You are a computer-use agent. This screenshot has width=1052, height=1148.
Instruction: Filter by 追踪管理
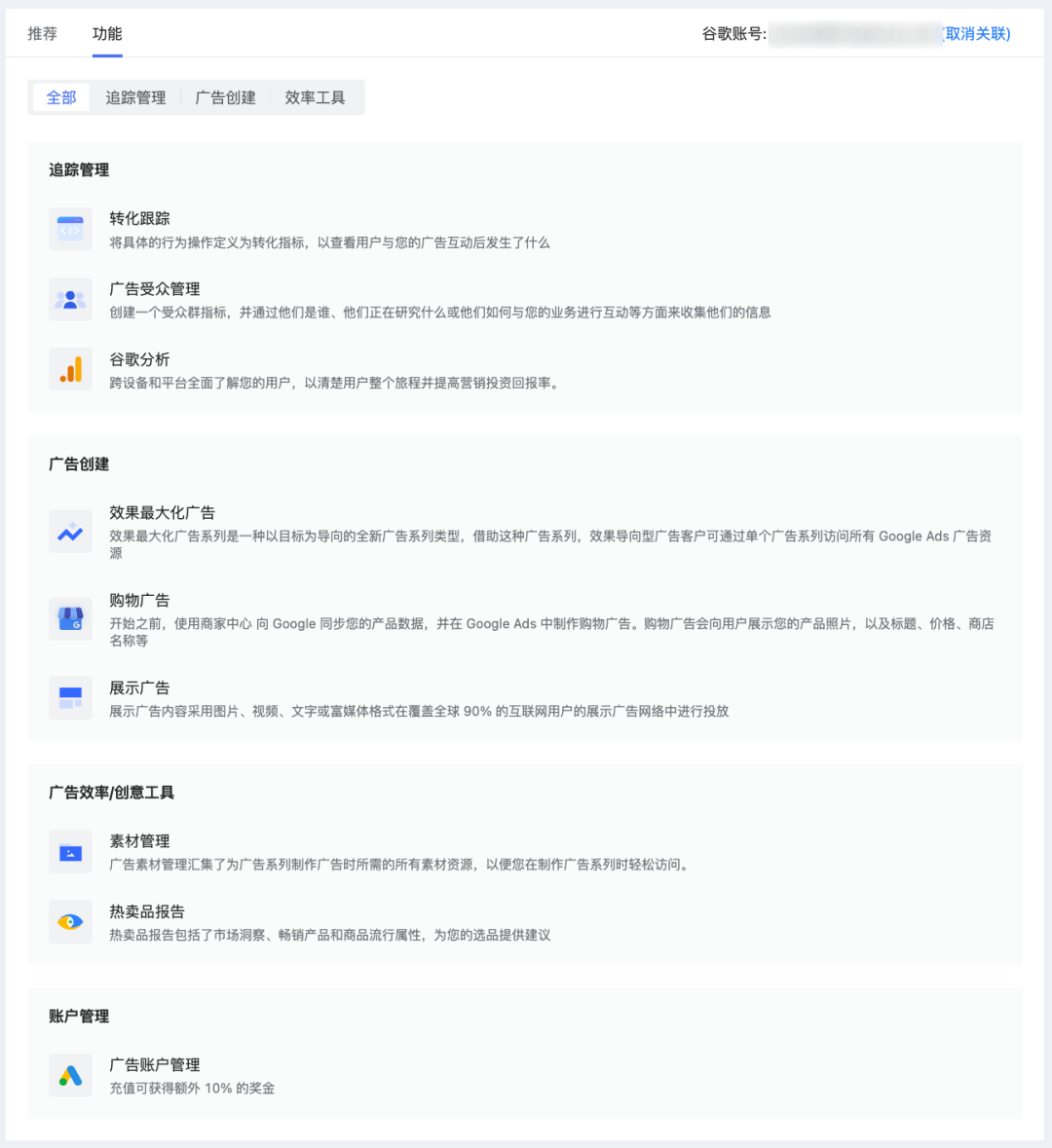135,97
